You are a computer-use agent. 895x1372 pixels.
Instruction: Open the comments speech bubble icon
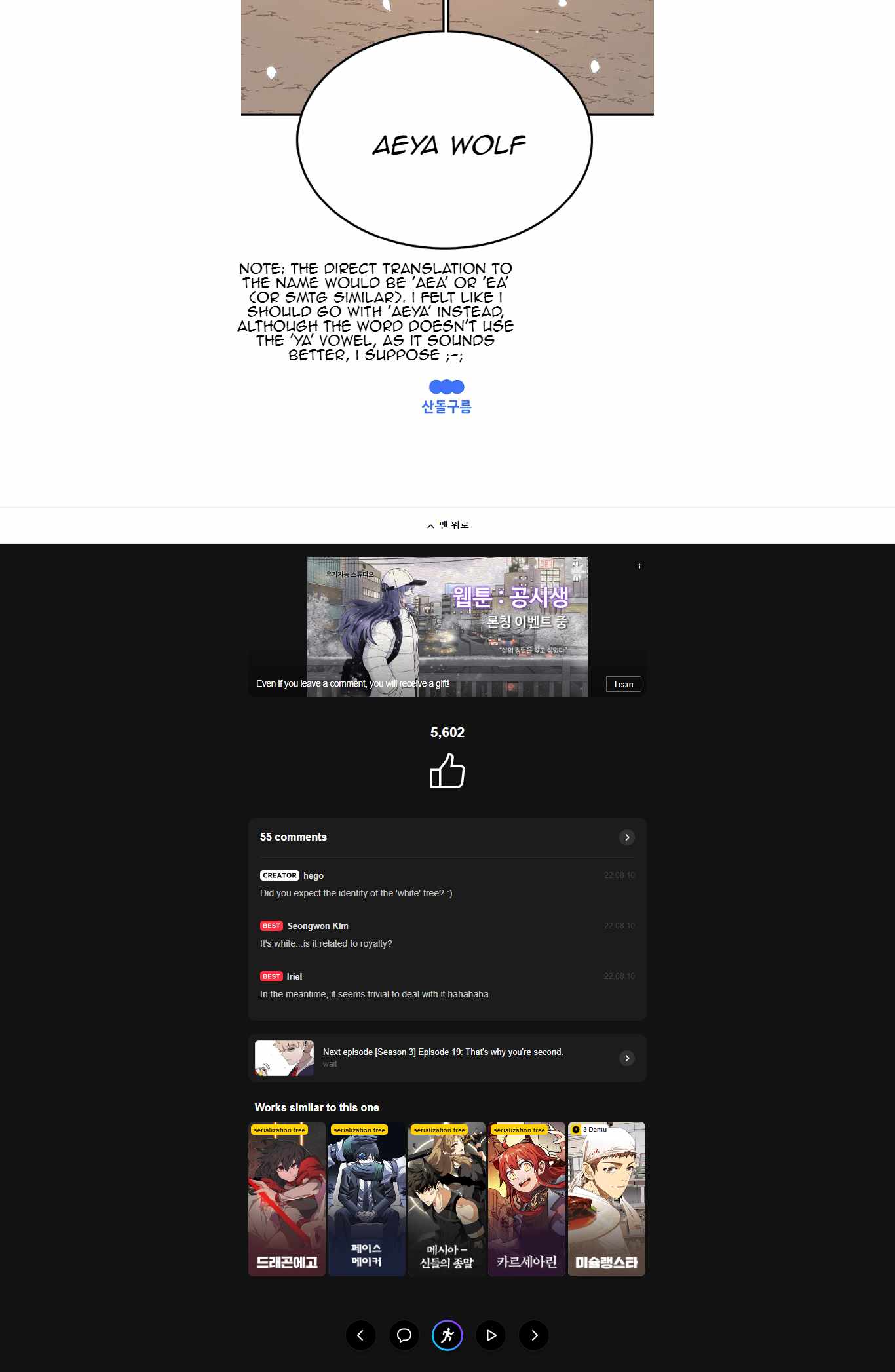point(404,1335)
